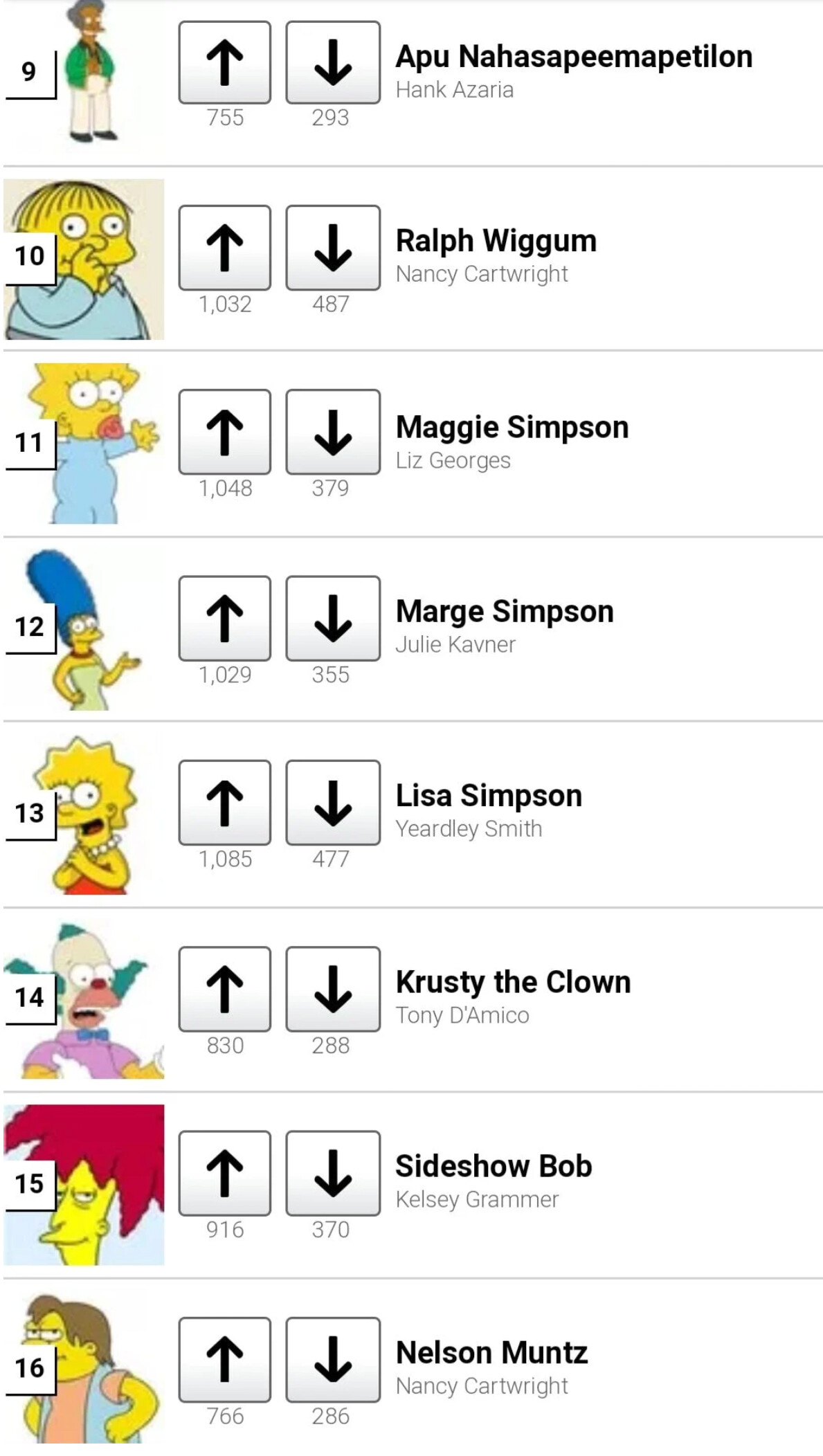Vote up Ralph Wiggum
The width and height of the screenshot is (823, 1456).
[x=224, y=247]
